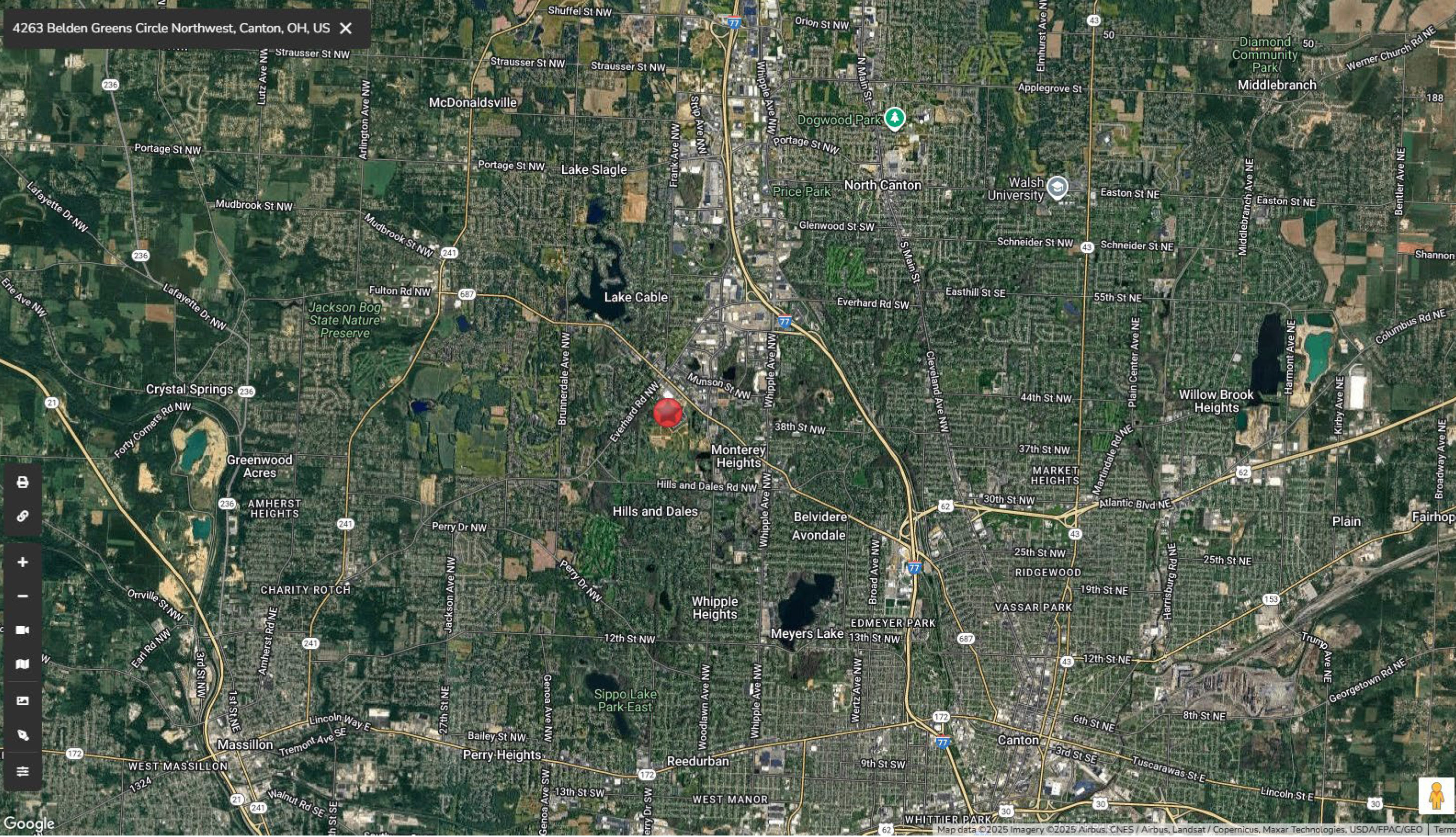This screenshot has height=837, width=1456.
Task: Zoom in with the plus button
Action: (x=23, y=562)
